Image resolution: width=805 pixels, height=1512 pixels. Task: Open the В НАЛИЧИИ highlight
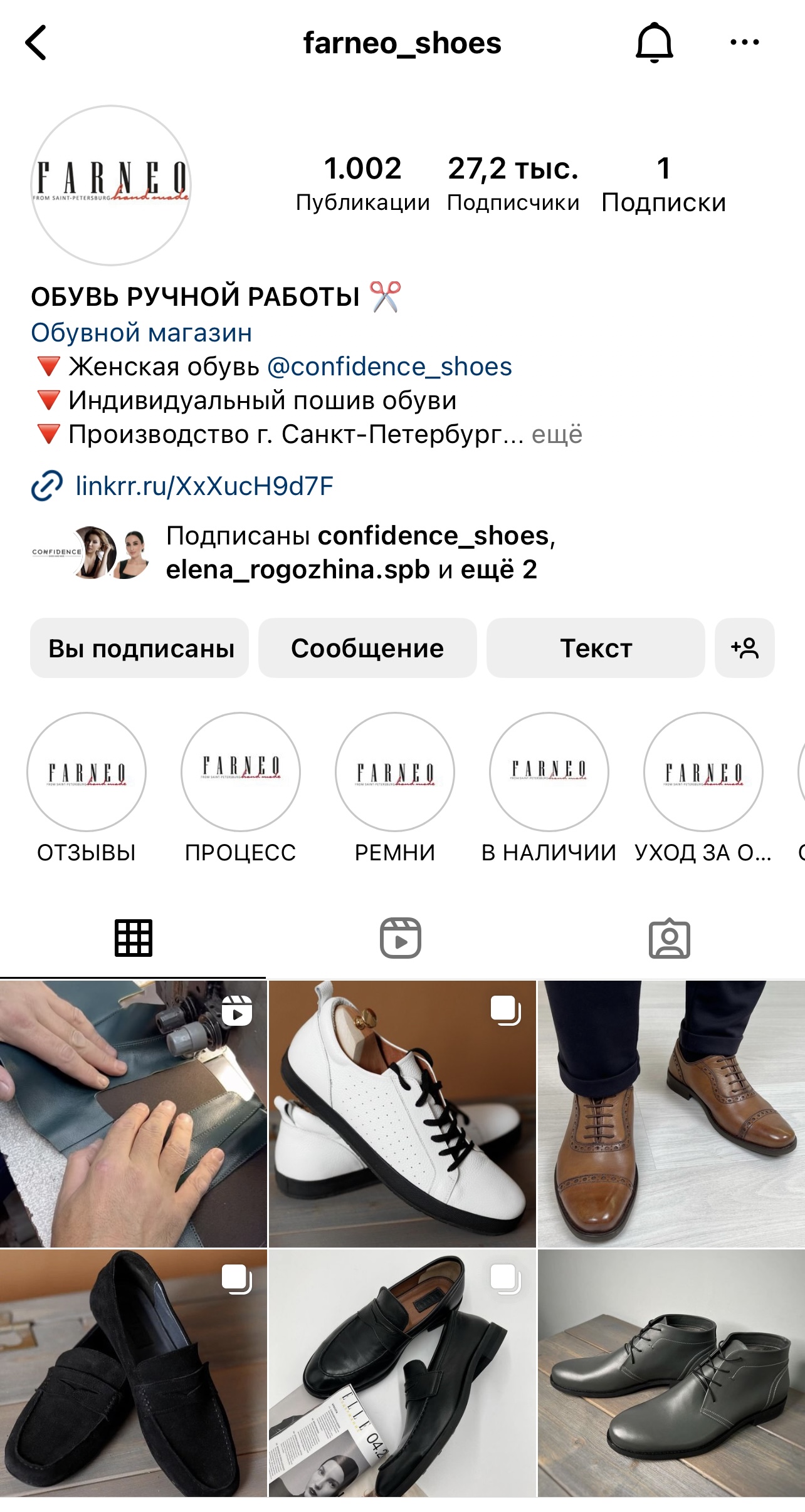549,772
